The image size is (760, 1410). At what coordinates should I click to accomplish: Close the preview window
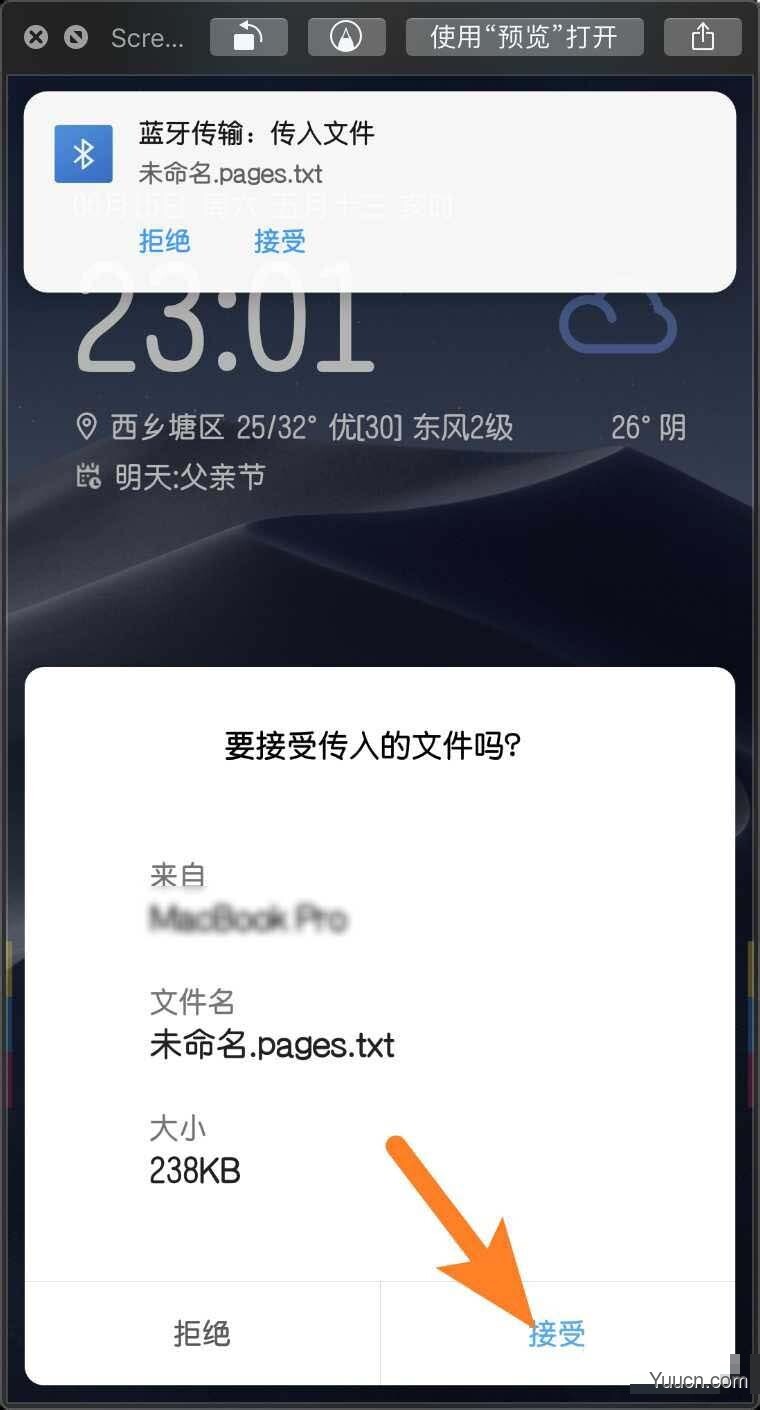pos(36,38)
